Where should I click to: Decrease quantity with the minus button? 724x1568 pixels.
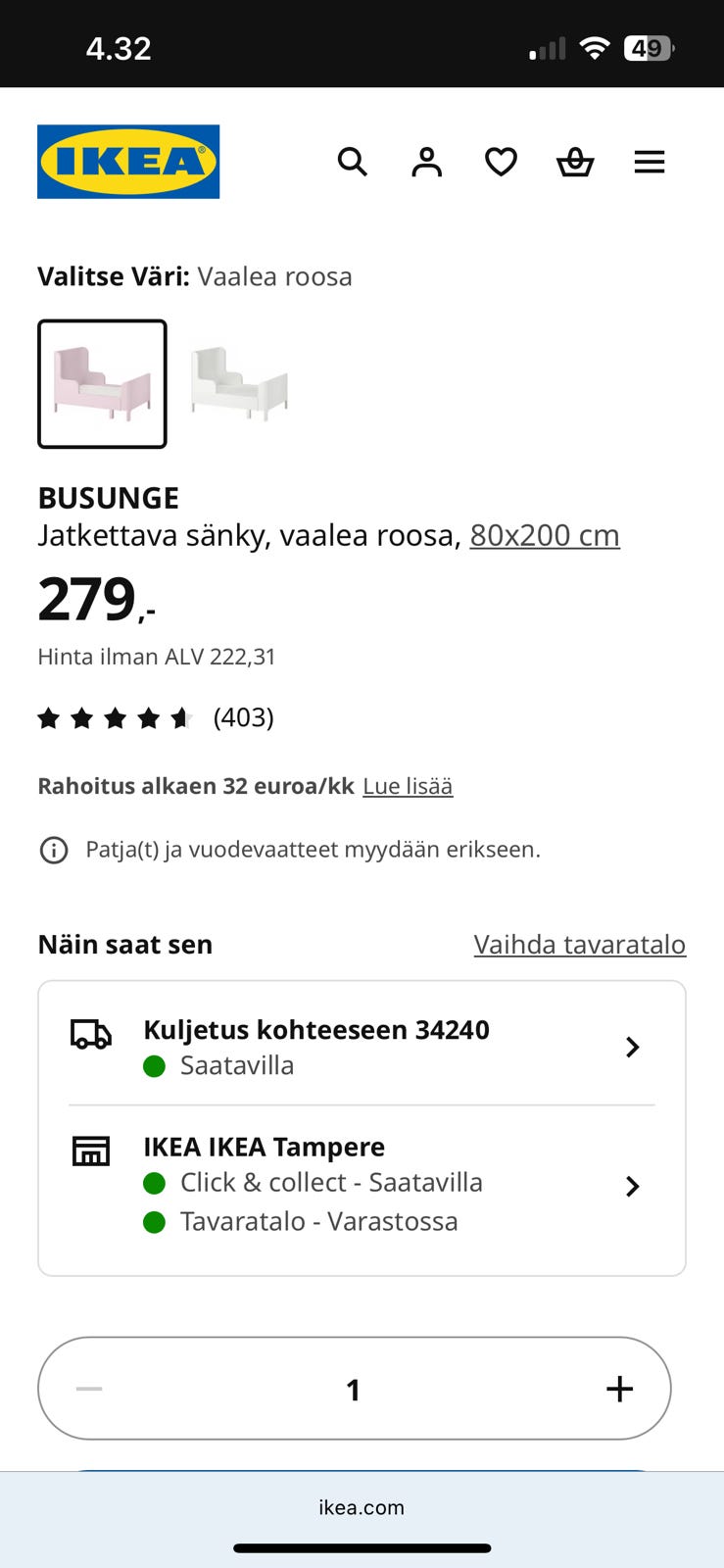point(88,1388)
